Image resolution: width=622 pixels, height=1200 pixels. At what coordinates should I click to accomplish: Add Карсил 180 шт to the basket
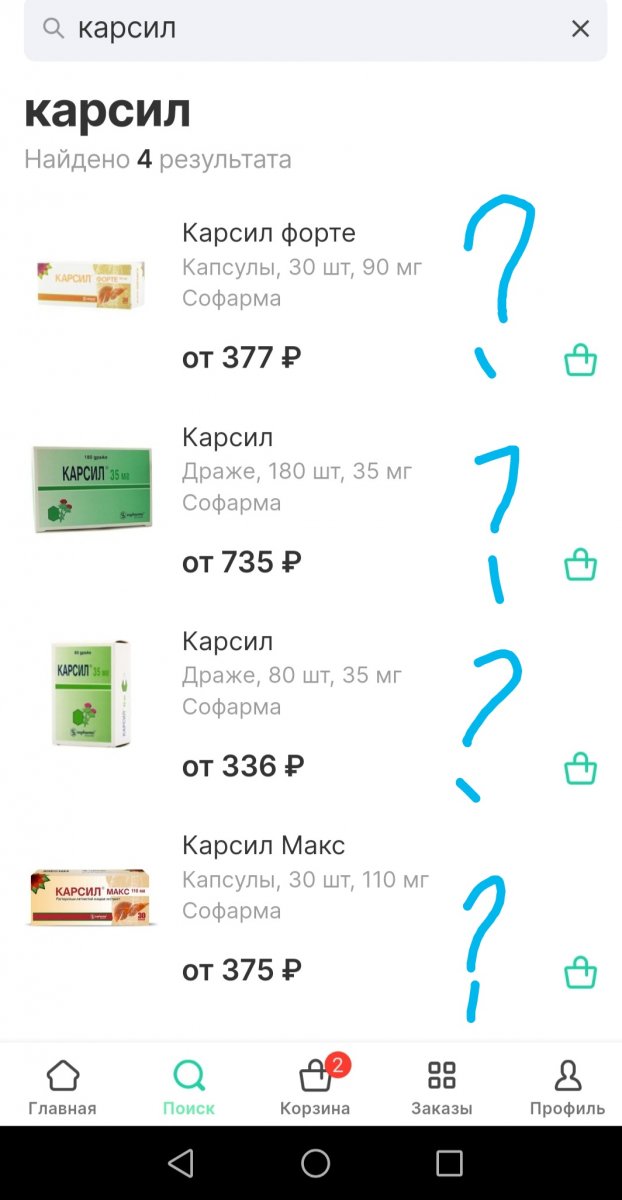[580, 564]
